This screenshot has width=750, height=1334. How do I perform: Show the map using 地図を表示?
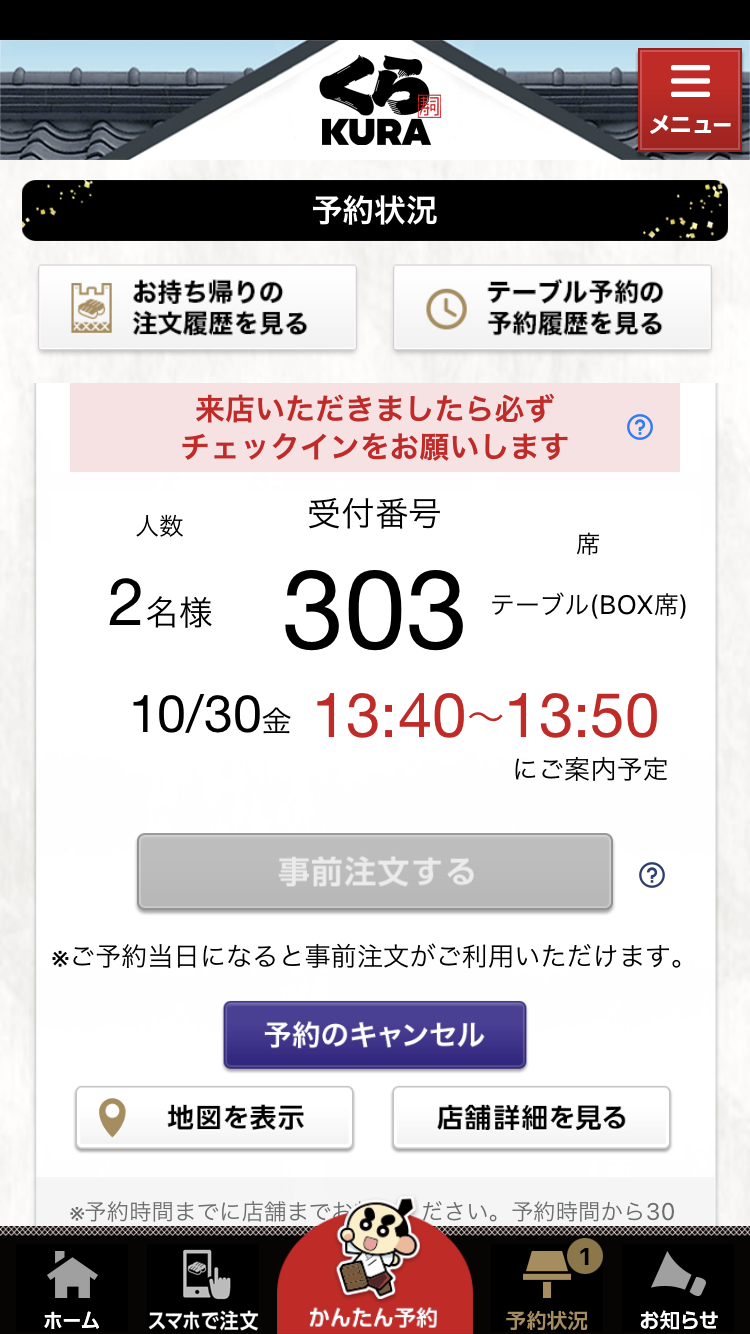coord(214,1117)
